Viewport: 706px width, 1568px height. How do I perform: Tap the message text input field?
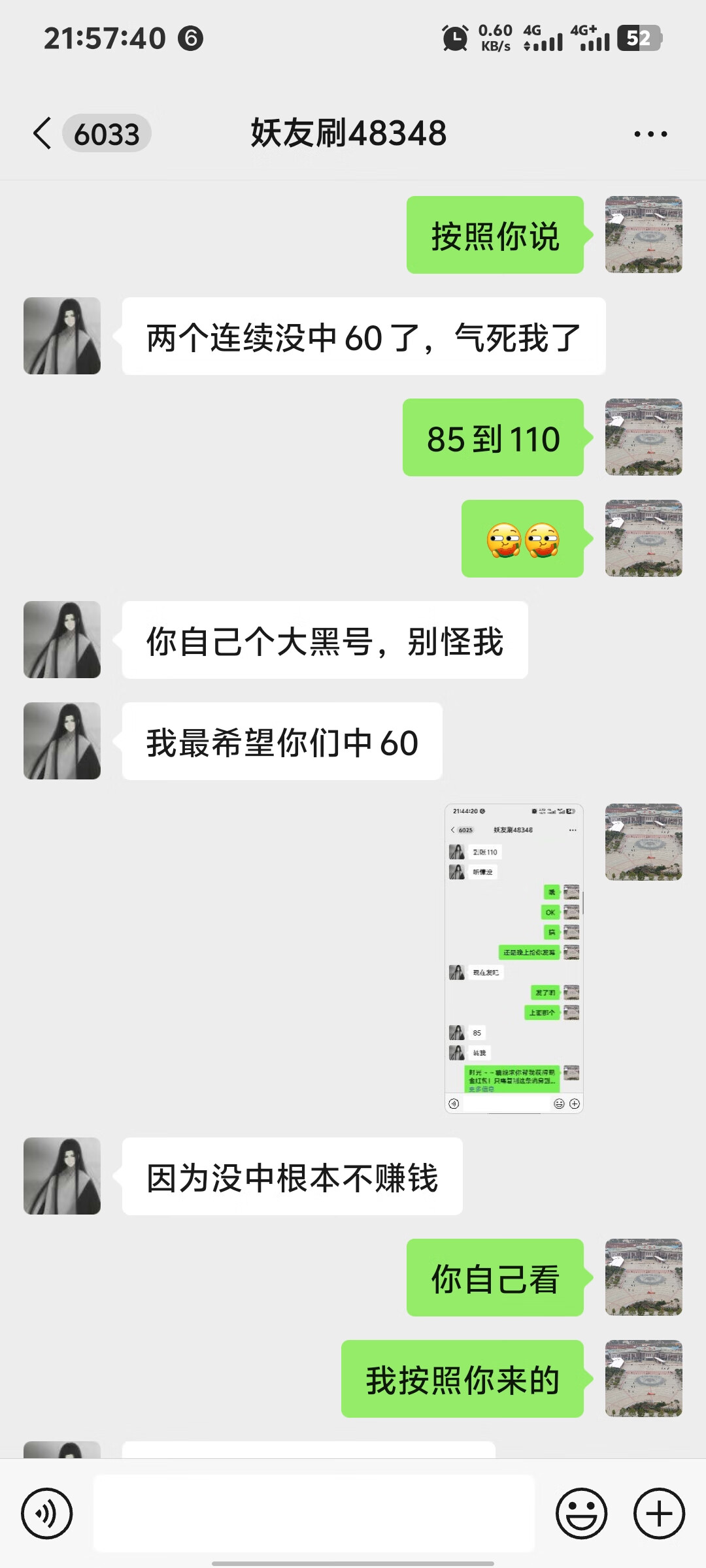click(314, 1513)
